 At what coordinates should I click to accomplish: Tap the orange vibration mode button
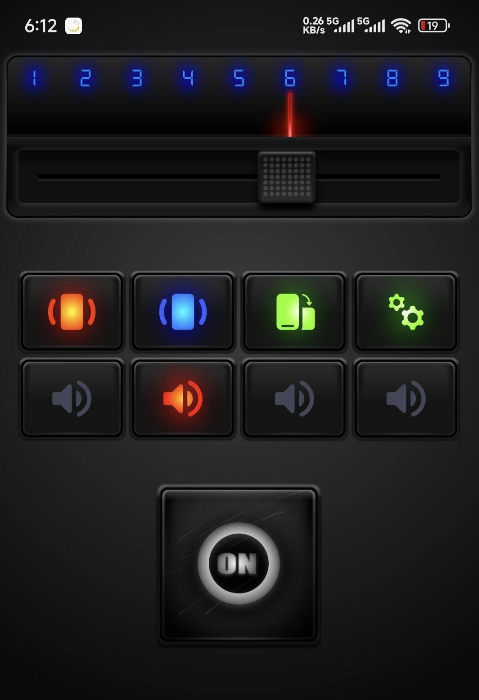72,311
